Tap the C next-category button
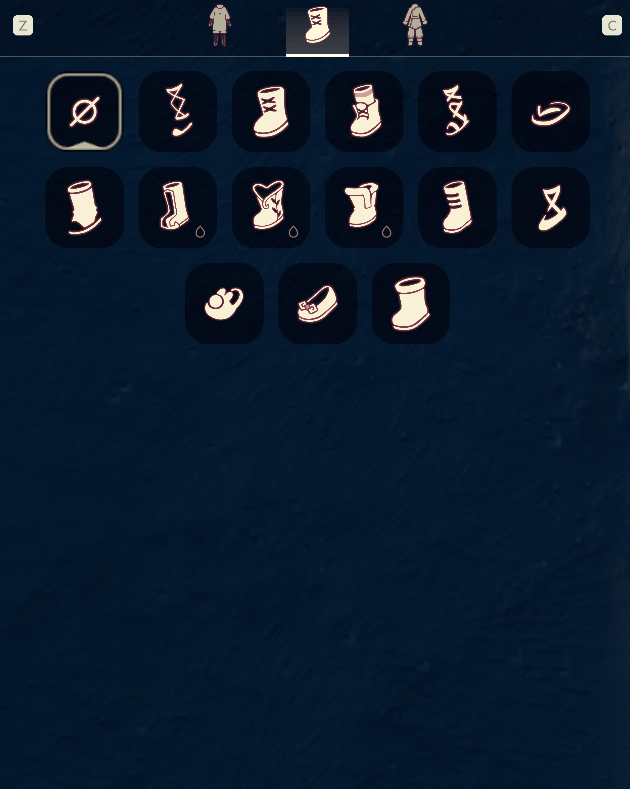The image size is (630, 789). coord(612,26)
